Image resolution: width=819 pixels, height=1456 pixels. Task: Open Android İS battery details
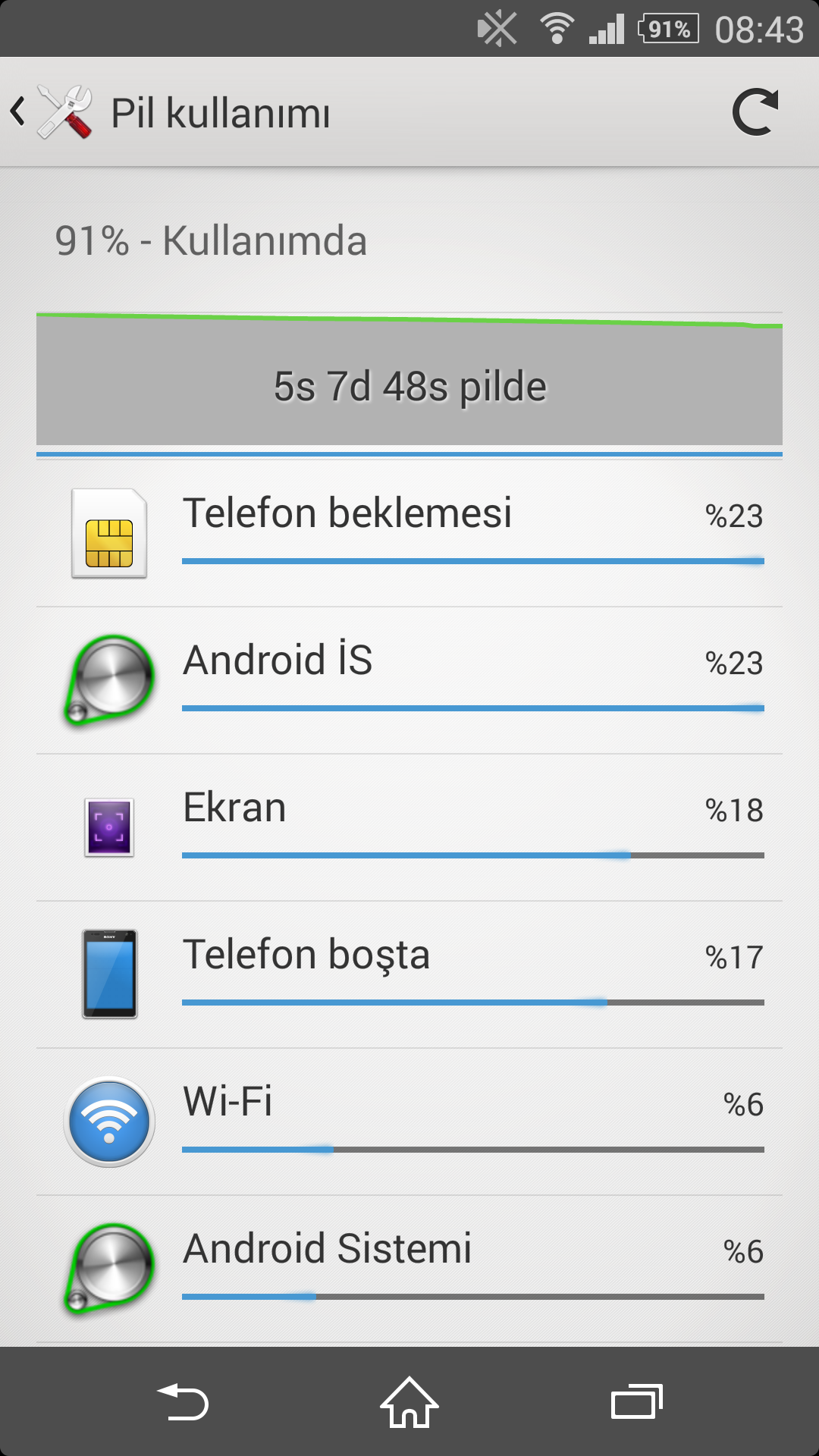click(409, 679)
